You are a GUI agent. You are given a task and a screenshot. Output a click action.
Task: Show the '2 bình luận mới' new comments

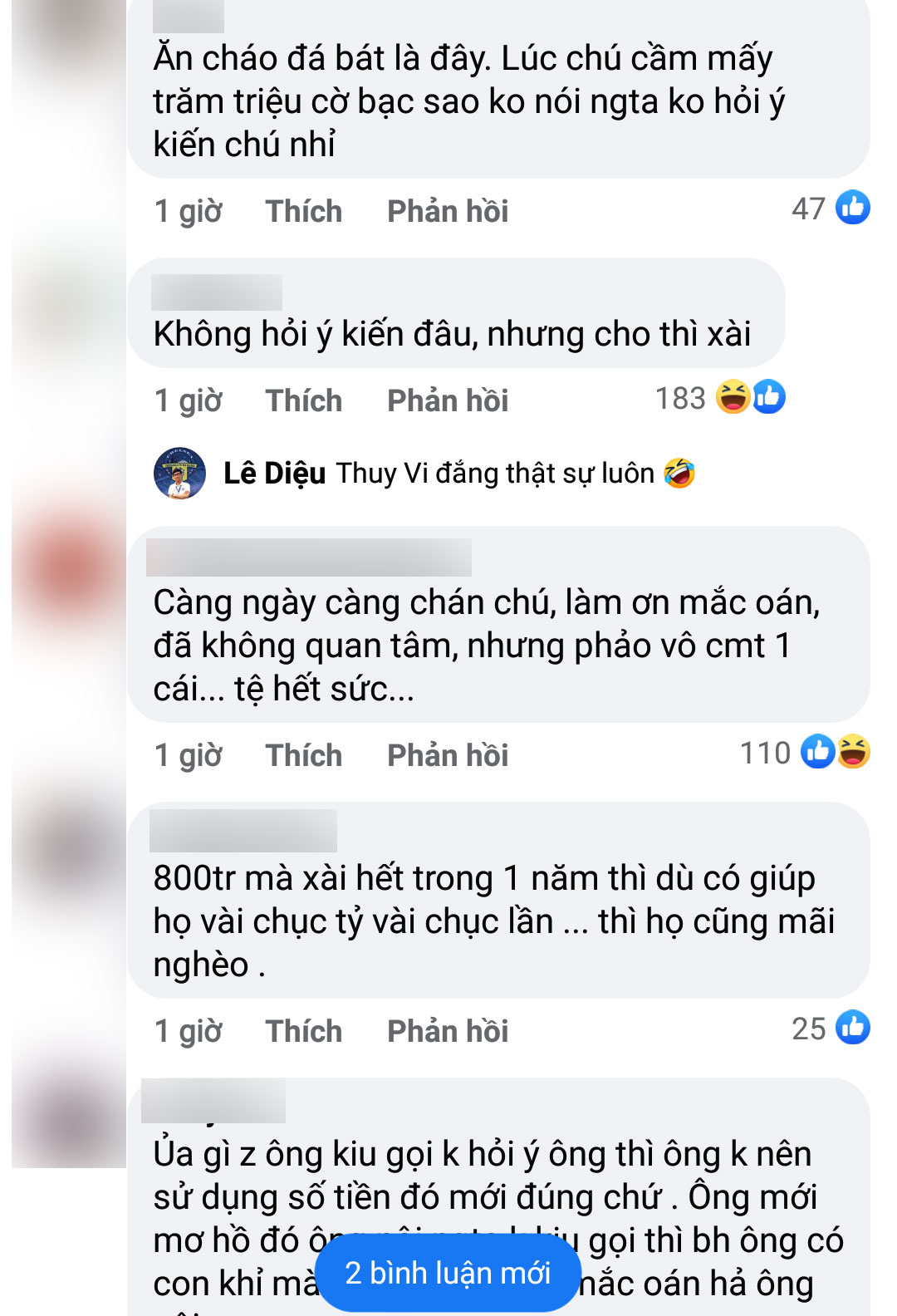click(448, 1273)
